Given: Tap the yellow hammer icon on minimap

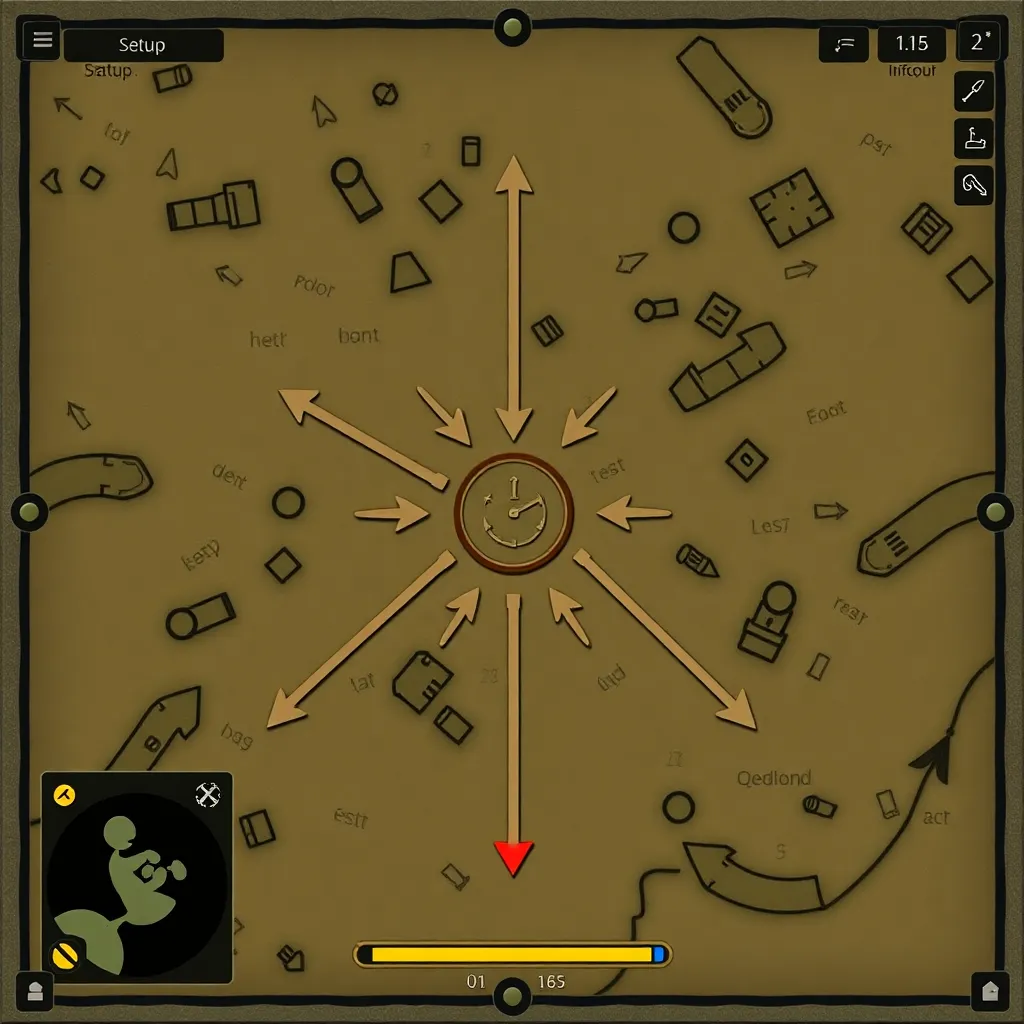Looking at the screenshot, I should pyautogui.click(x=65, y=796).
